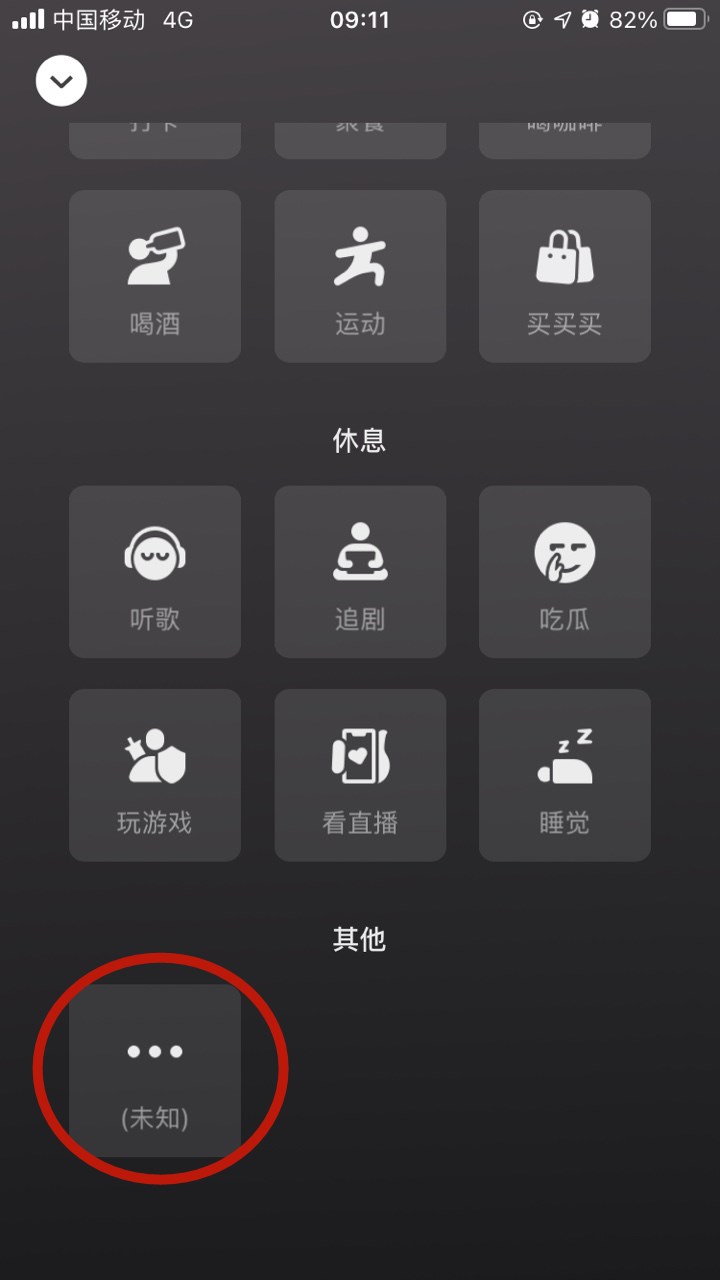Choose the 吃瓜 status
The image size is (720, 1280).
pos(565,572)
